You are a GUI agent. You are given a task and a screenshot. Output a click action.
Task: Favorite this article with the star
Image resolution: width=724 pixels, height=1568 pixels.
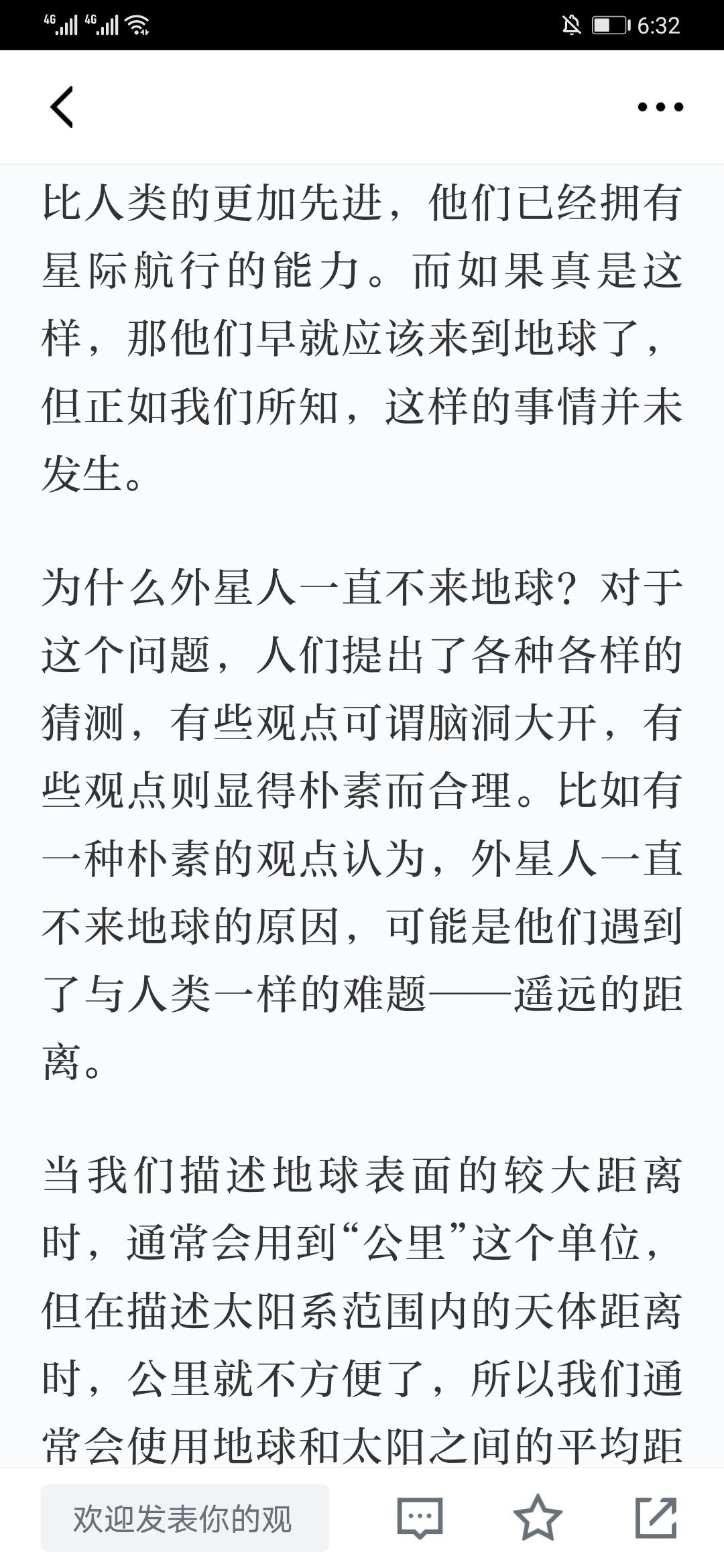coord(538,1518)
